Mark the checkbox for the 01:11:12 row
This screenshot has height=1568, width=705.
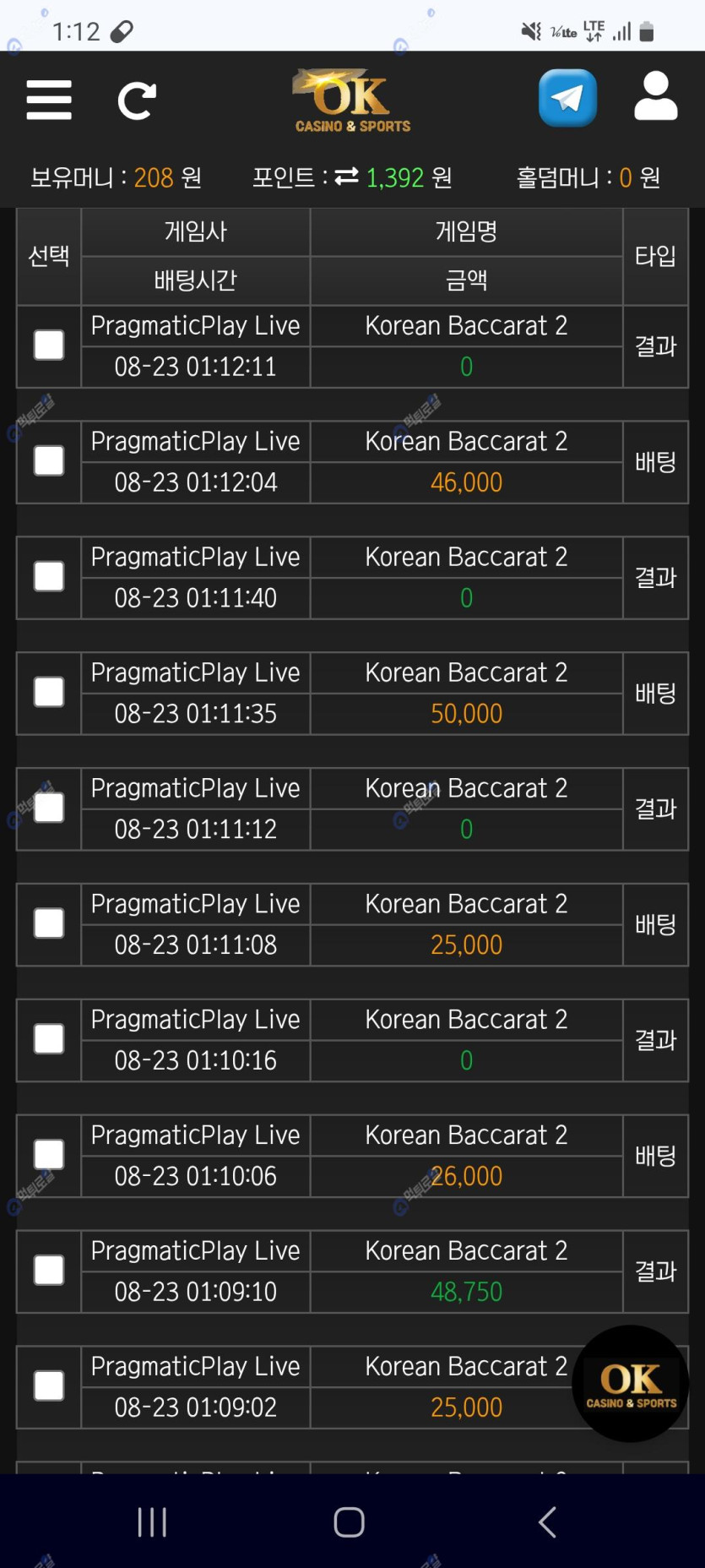(49, 808)
